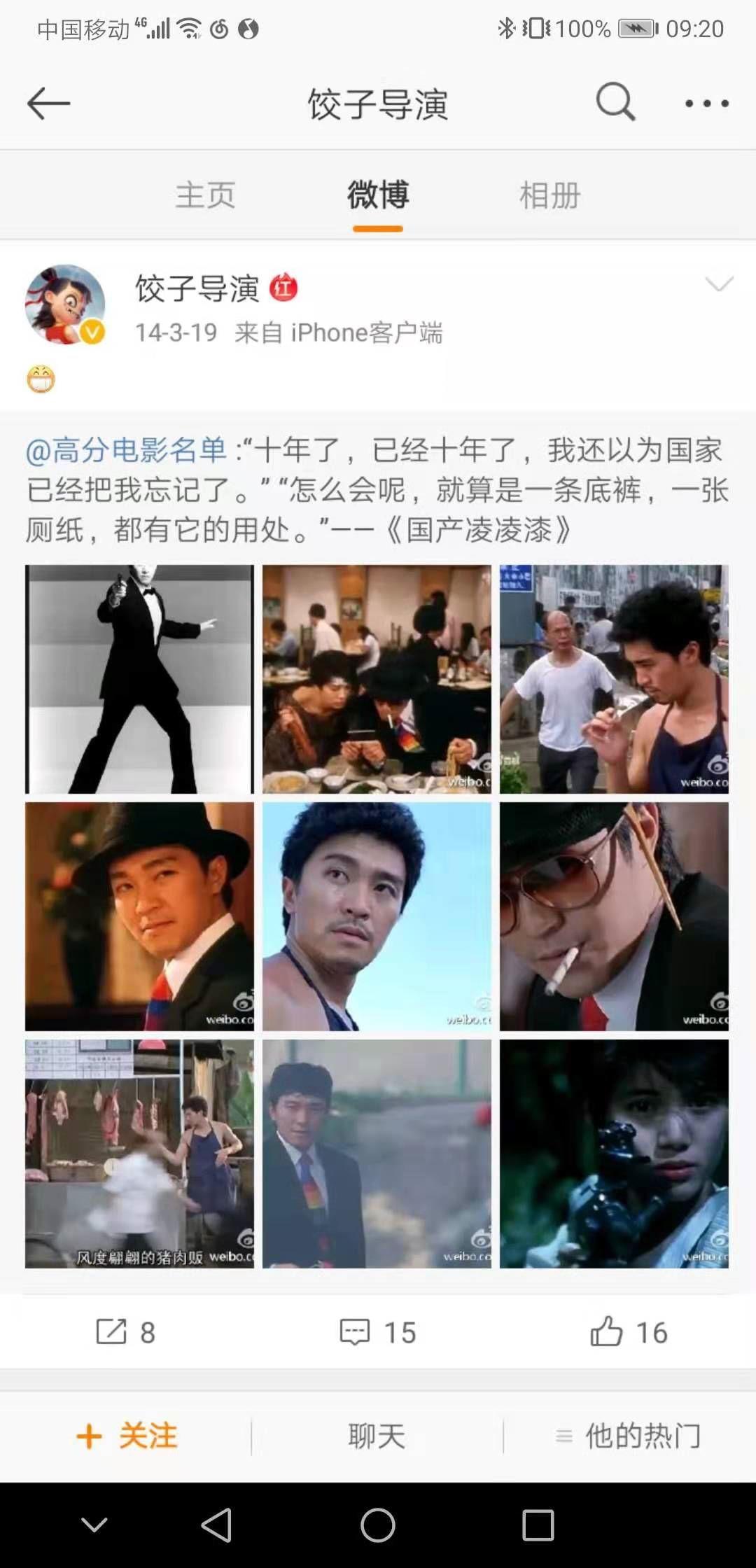Open the tuxedo gun-pose thumbnail image

(x=140, y=675)
